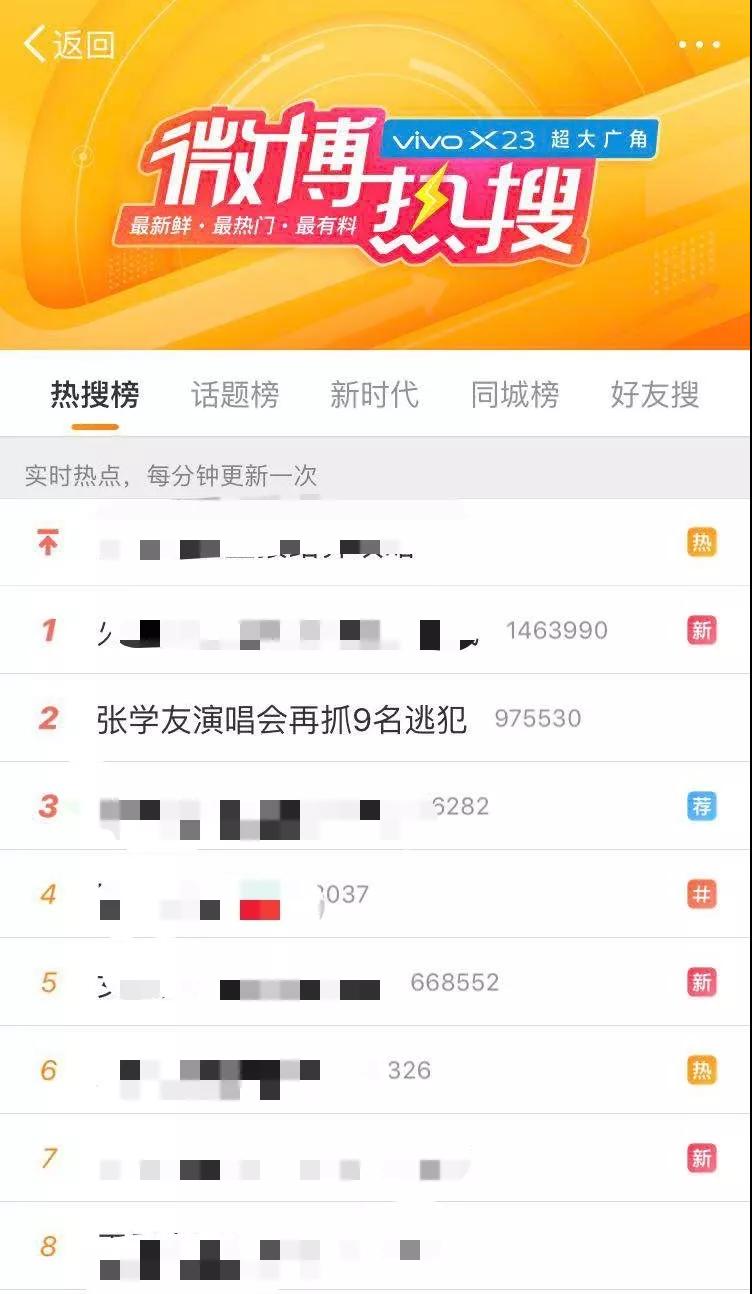Open the 同城榜 tab
The height and width of the screenshot is (1294, 752).
(x=514, y=395)
